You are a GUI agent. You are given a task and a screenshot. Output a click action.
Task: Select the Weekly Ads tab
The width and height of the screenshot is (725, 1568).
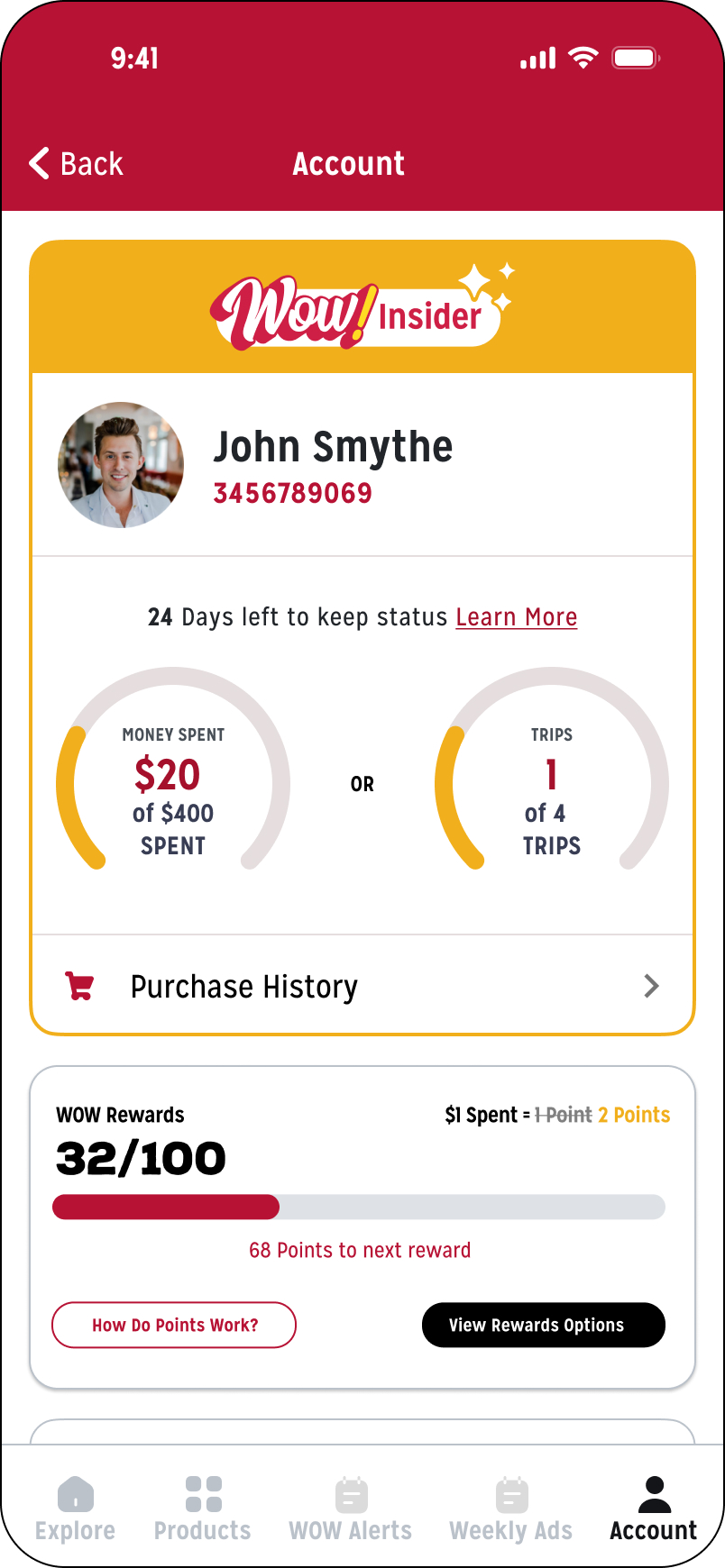tap(510, 1509)
